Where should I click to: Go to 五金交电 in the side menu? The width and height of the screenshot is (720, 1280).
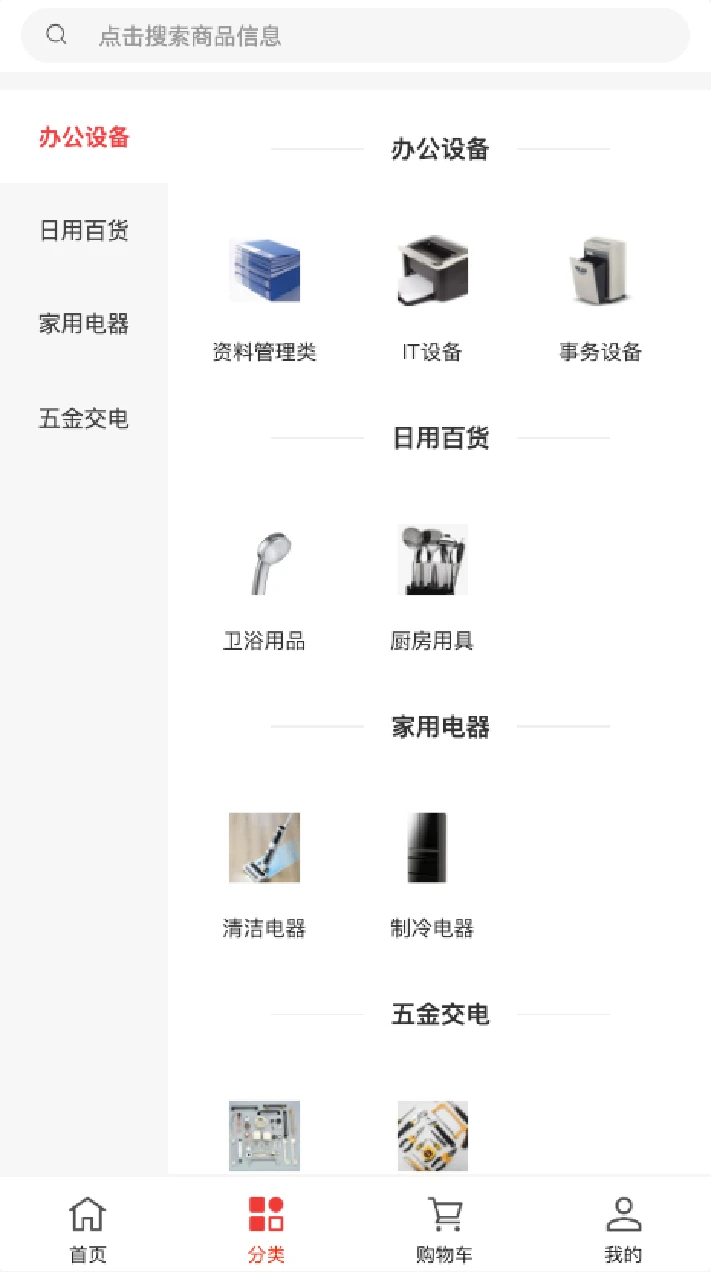(x=84, y=418)
